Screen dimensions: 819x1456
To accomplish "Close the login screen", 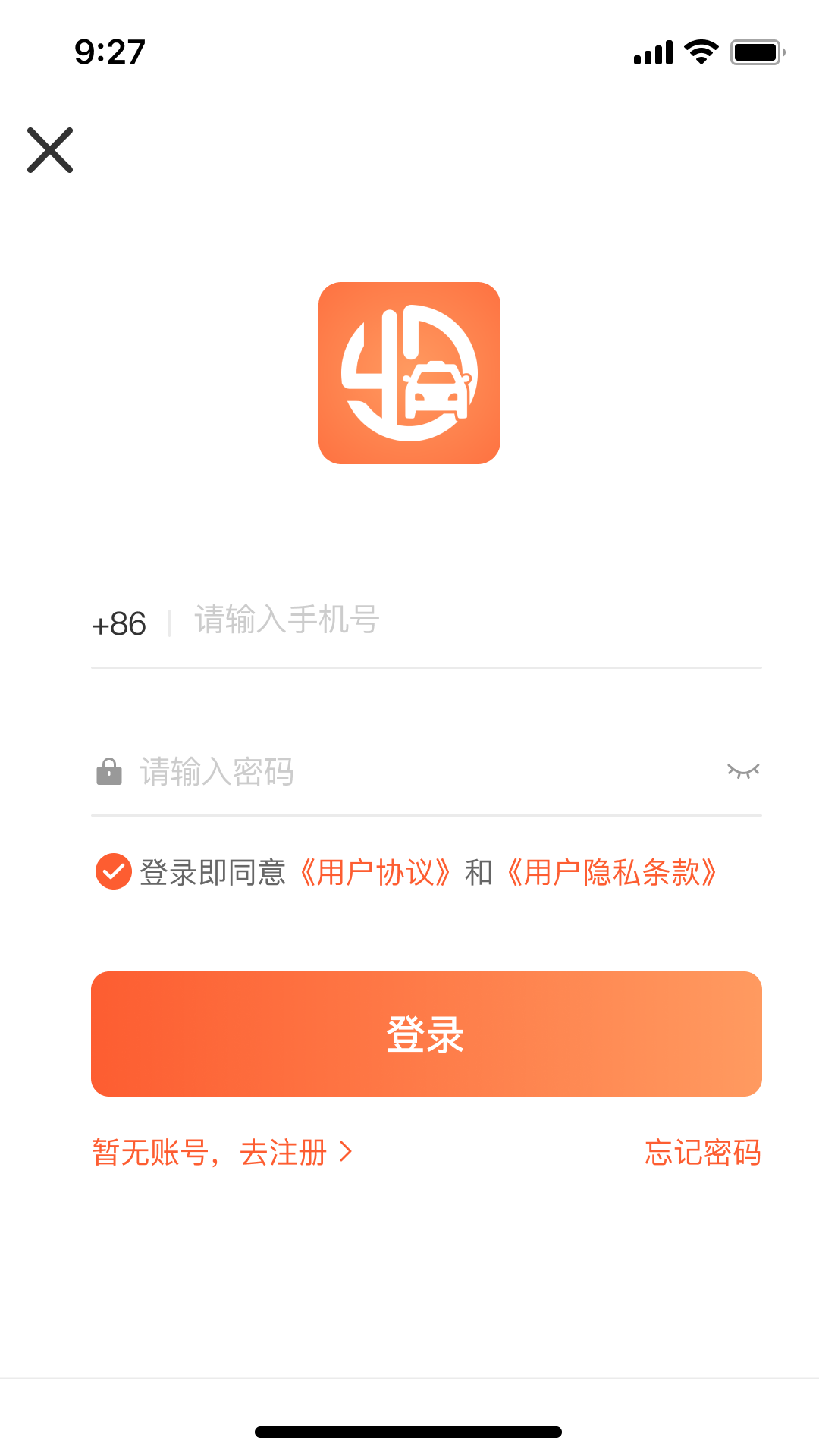I will click(x=50, y=150).
